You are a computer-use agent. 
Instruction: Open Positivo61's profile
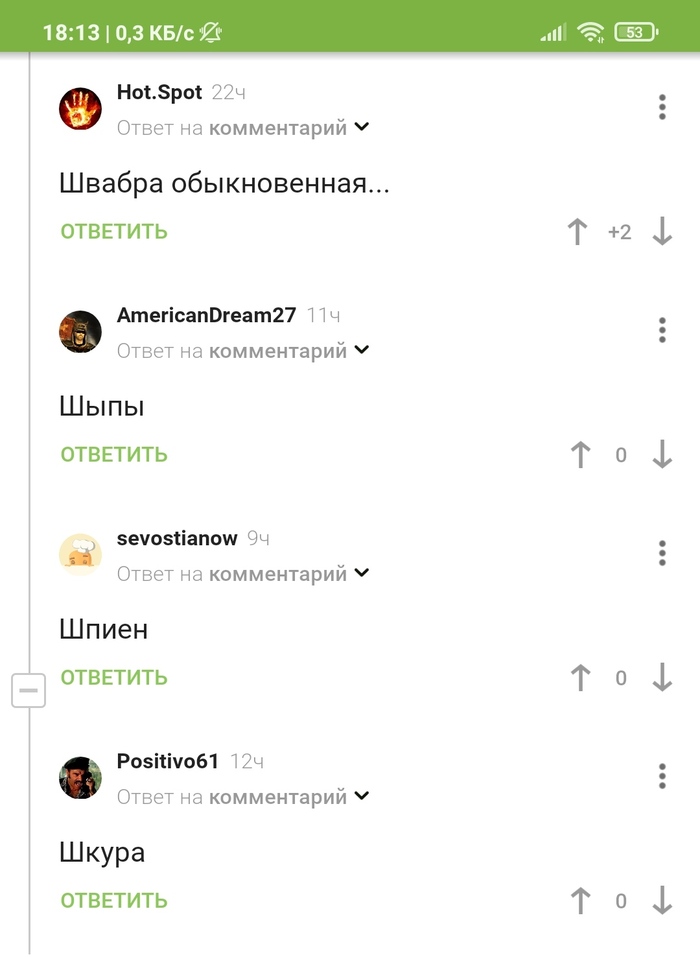tap(167, 761)
